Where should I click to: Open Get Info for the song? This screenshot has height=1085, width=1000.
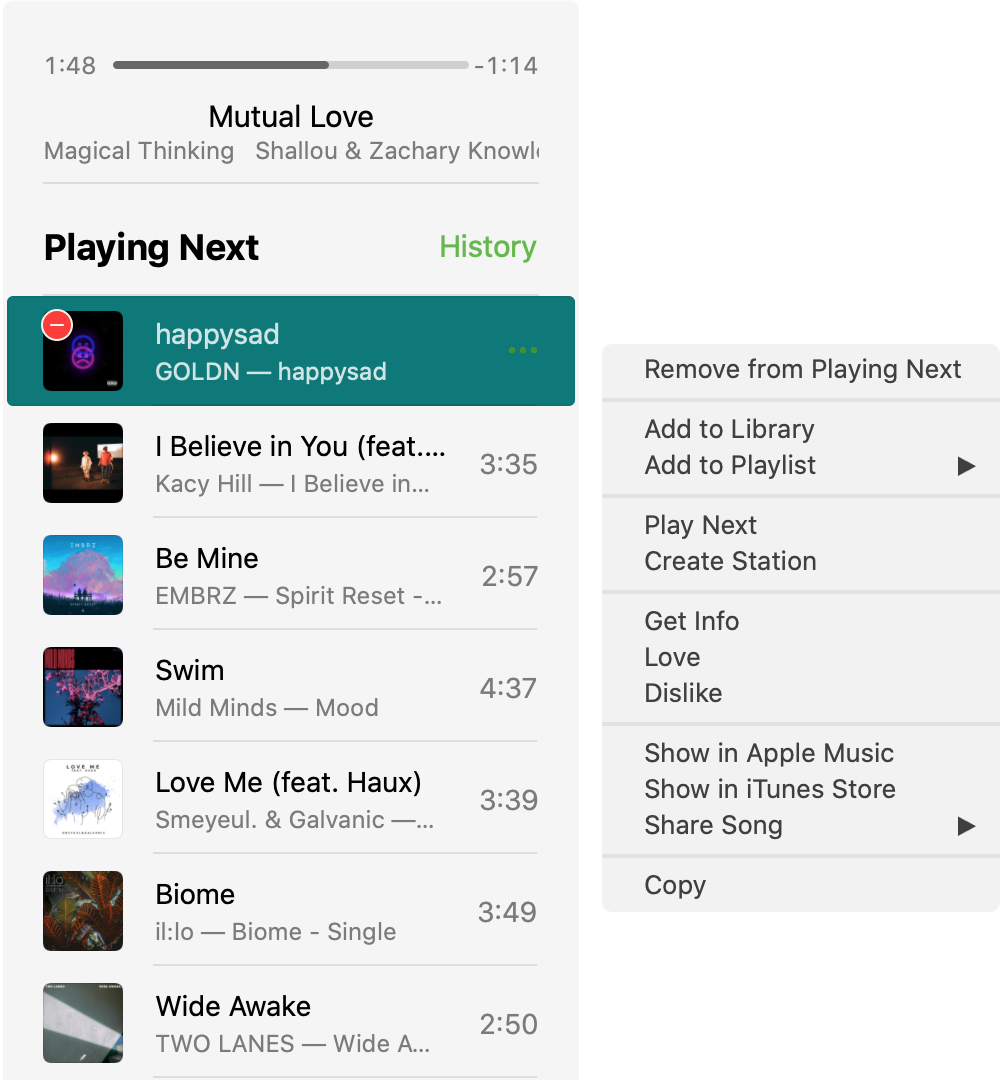pyautogui.click(x=801, y=621)
